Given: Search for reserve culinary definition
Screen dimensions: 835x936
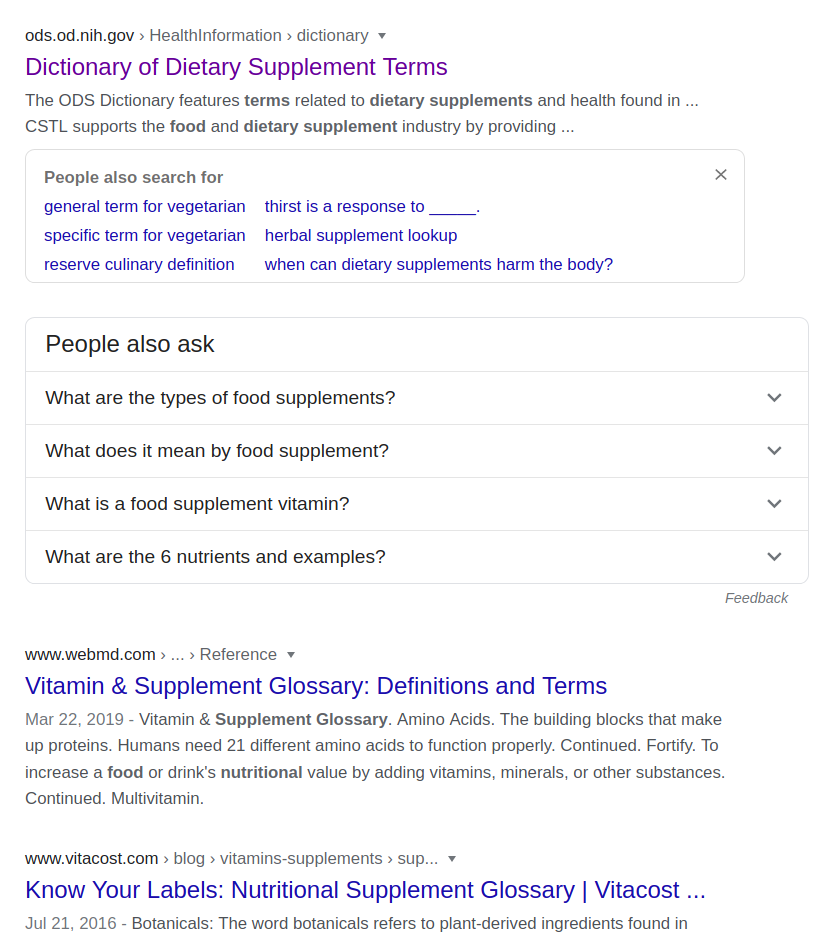Looking at the screenshot, I should [x=139, y=265].
